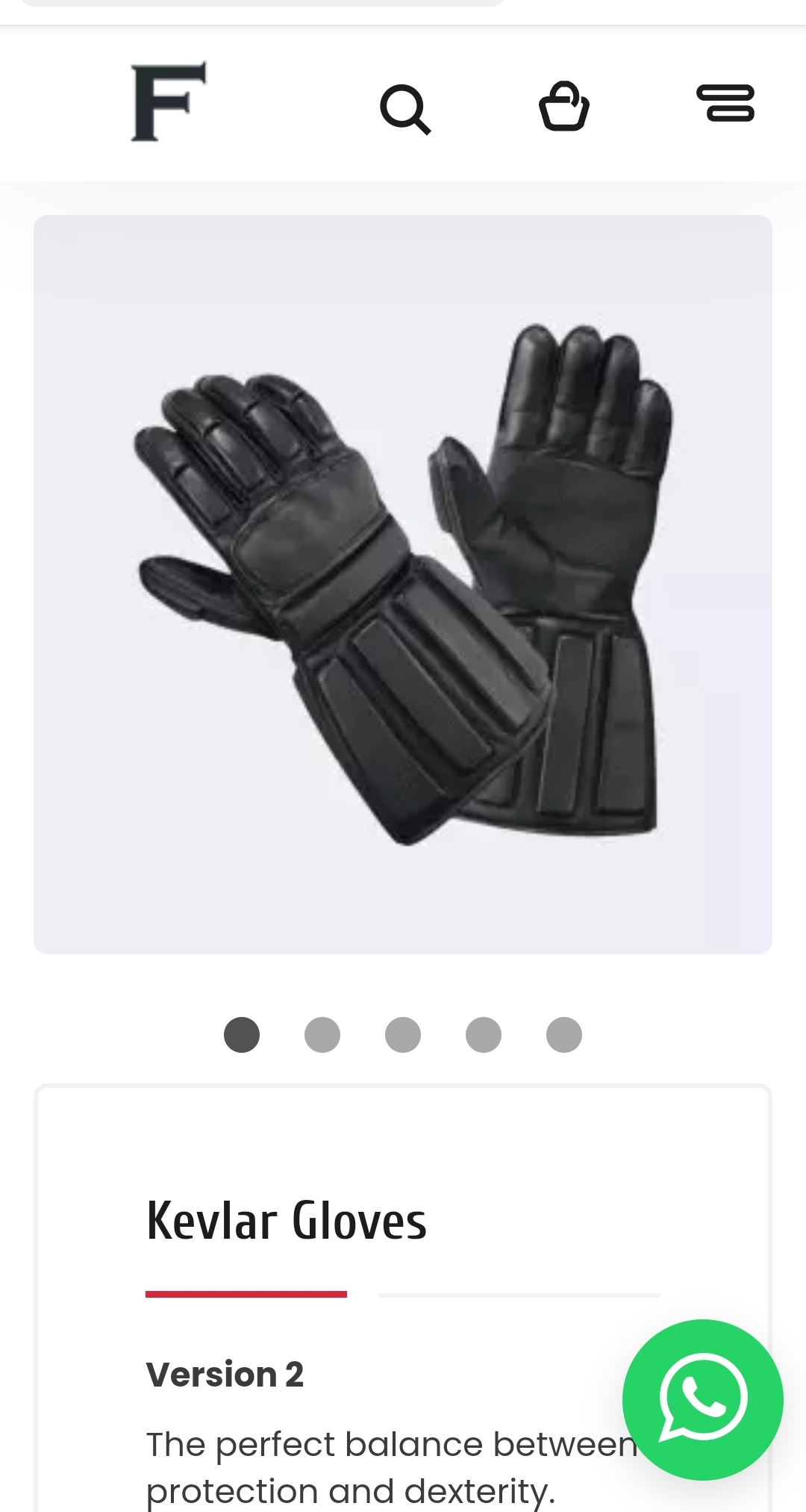Screen dimensions: 806x1512
Task: Jump to the third image dot
Action: 403,1035
